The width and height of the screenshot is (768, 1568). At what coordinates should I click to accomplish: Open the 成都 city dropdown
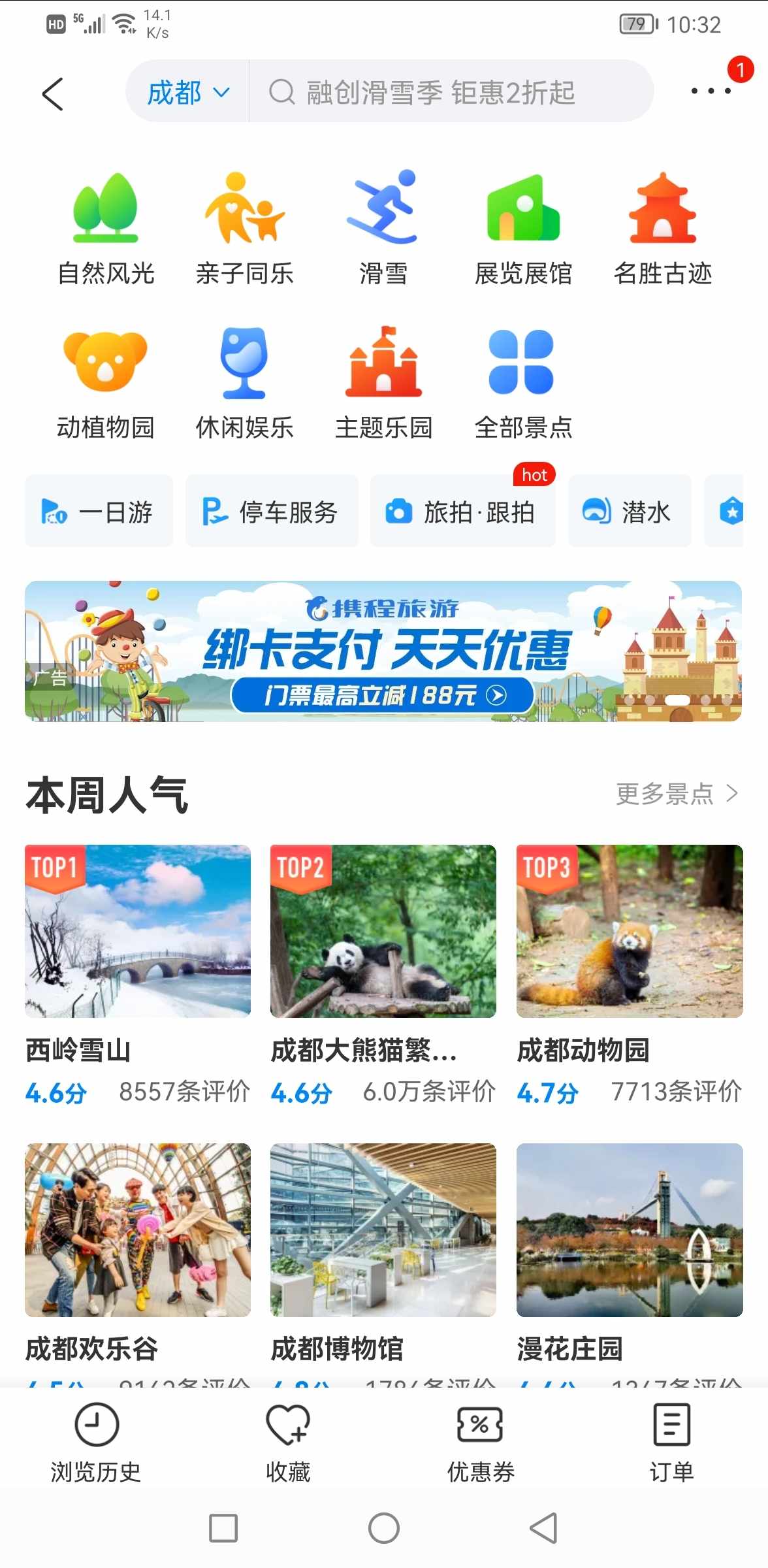(x=187, y=92)
